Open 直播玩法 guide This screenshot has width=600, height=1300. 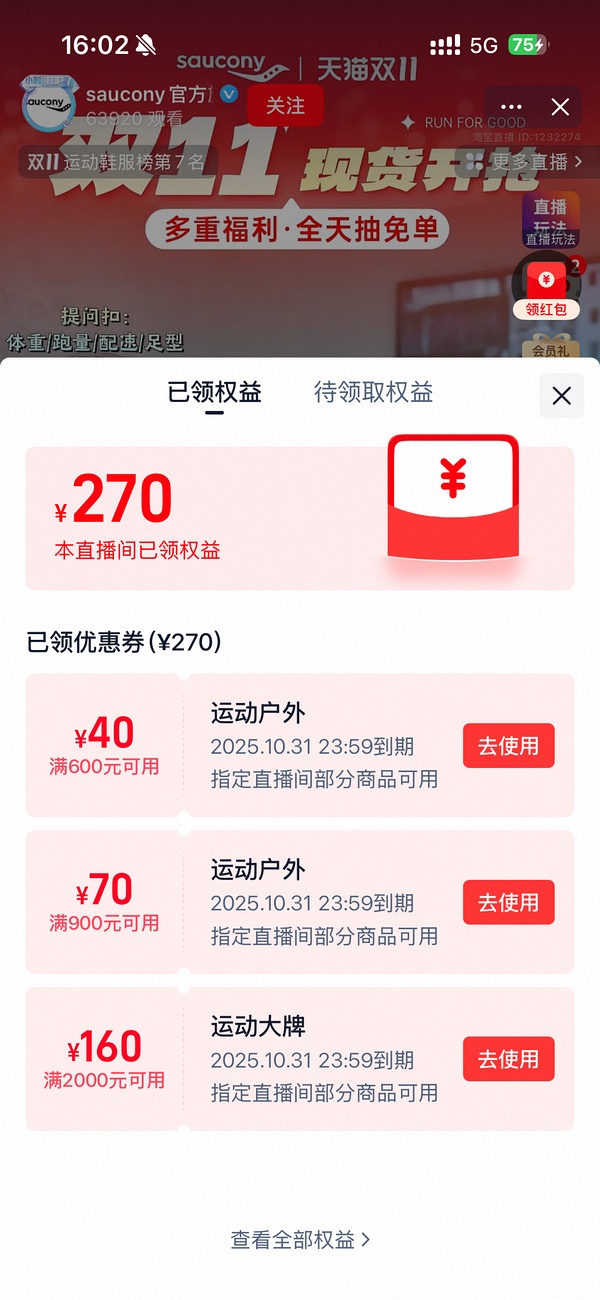coord(550,220)
